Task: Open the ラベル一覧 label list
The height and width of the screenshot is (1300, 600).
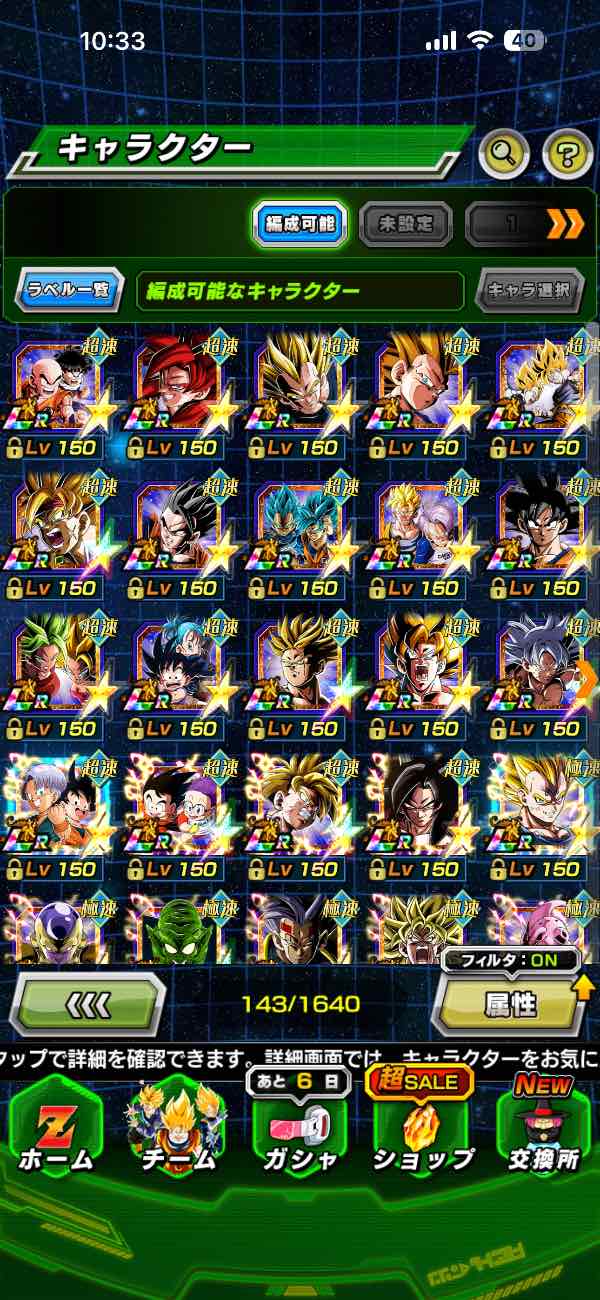Action: pos(68,291)
